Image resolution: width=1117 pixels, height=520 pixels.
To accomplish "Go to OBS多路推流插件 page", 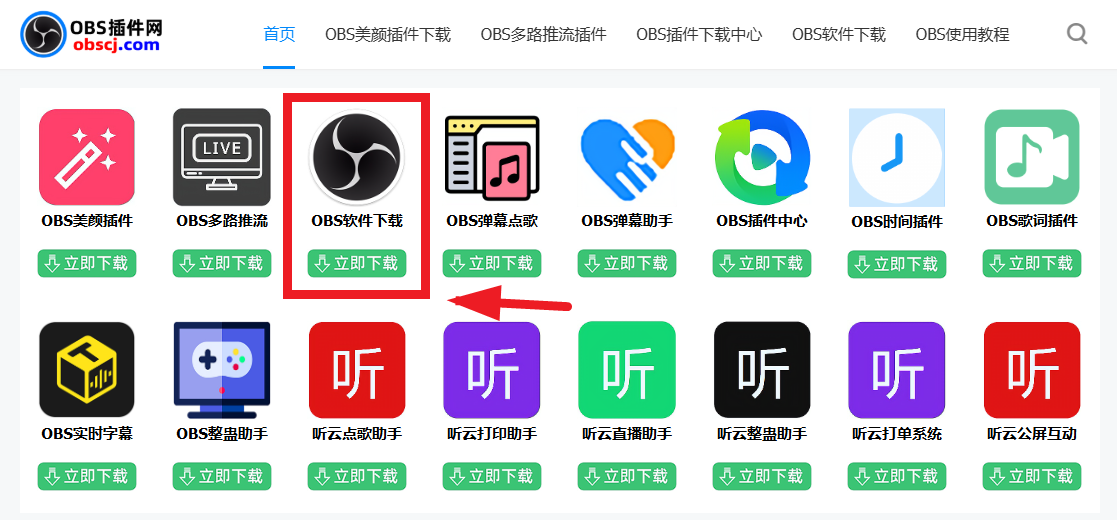I will pyautogui.click(x=543, y=34).
